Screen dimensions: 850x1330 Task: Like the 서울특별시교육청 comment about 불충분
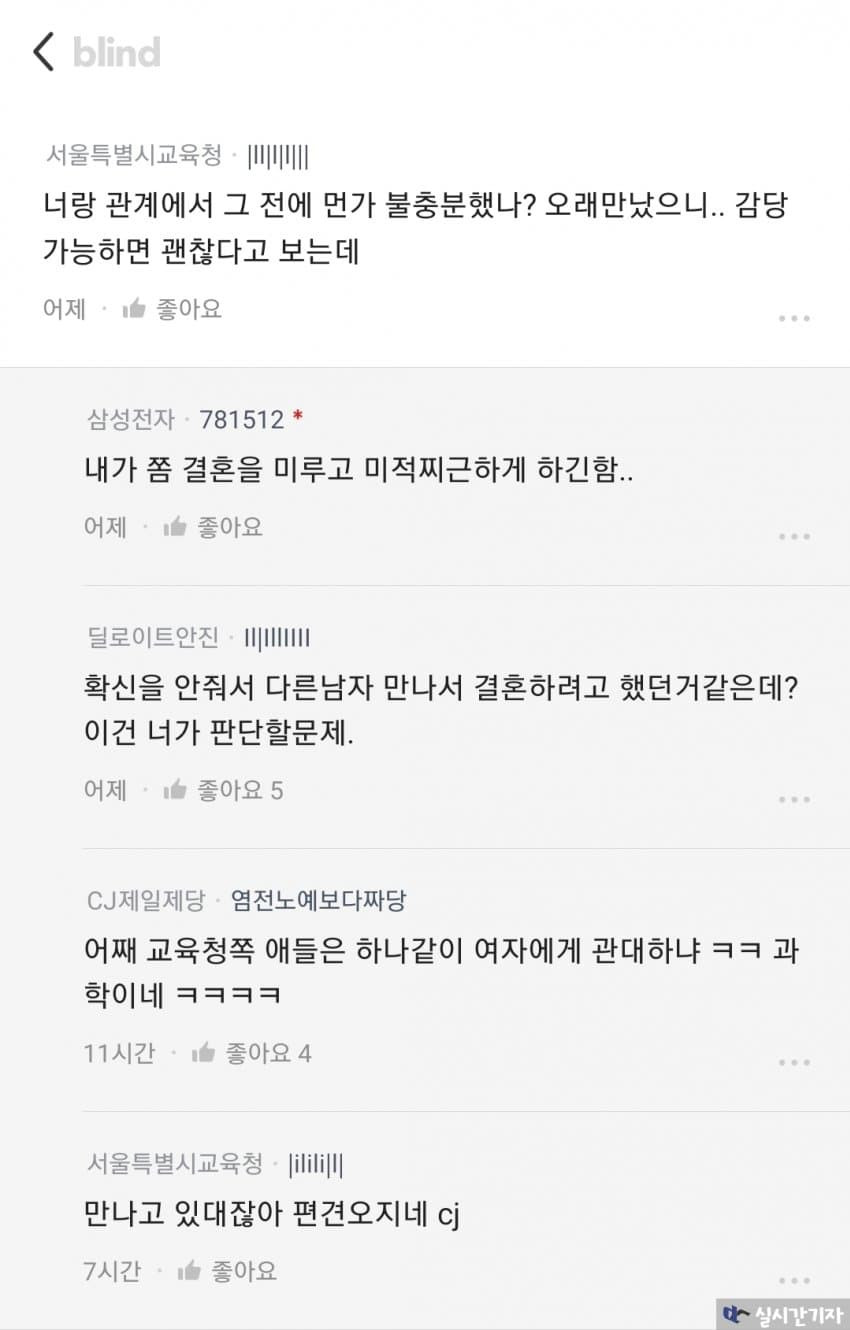172,309
